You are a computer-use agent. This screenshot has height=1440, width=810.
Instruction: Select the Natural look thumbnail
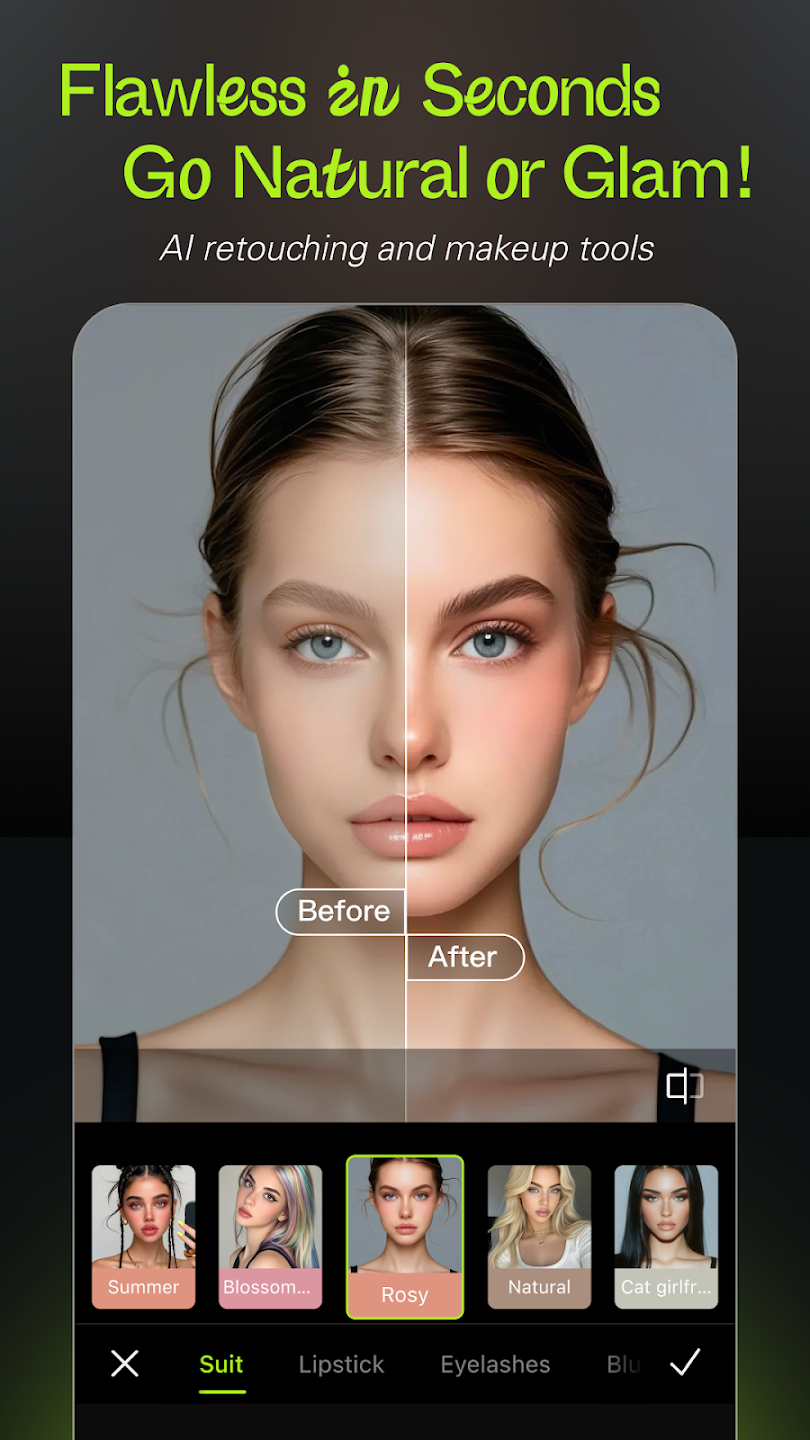click(x=539, y=1237)
